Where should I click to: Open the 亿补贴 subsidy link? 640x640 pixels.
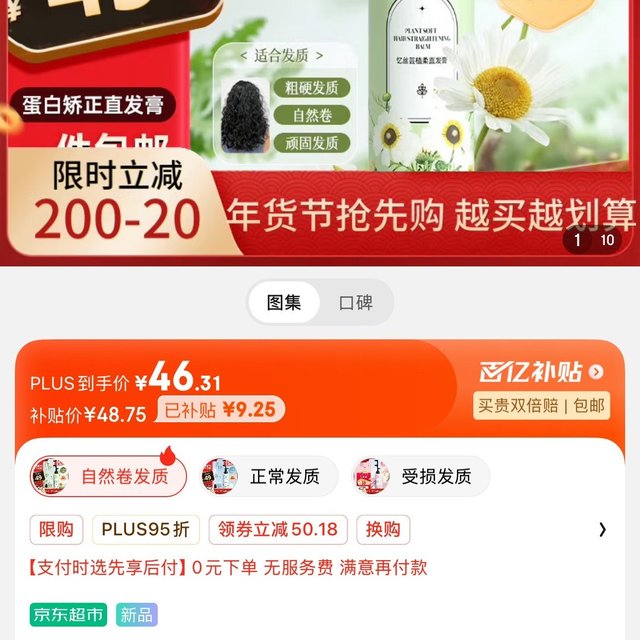click(542, 372)
